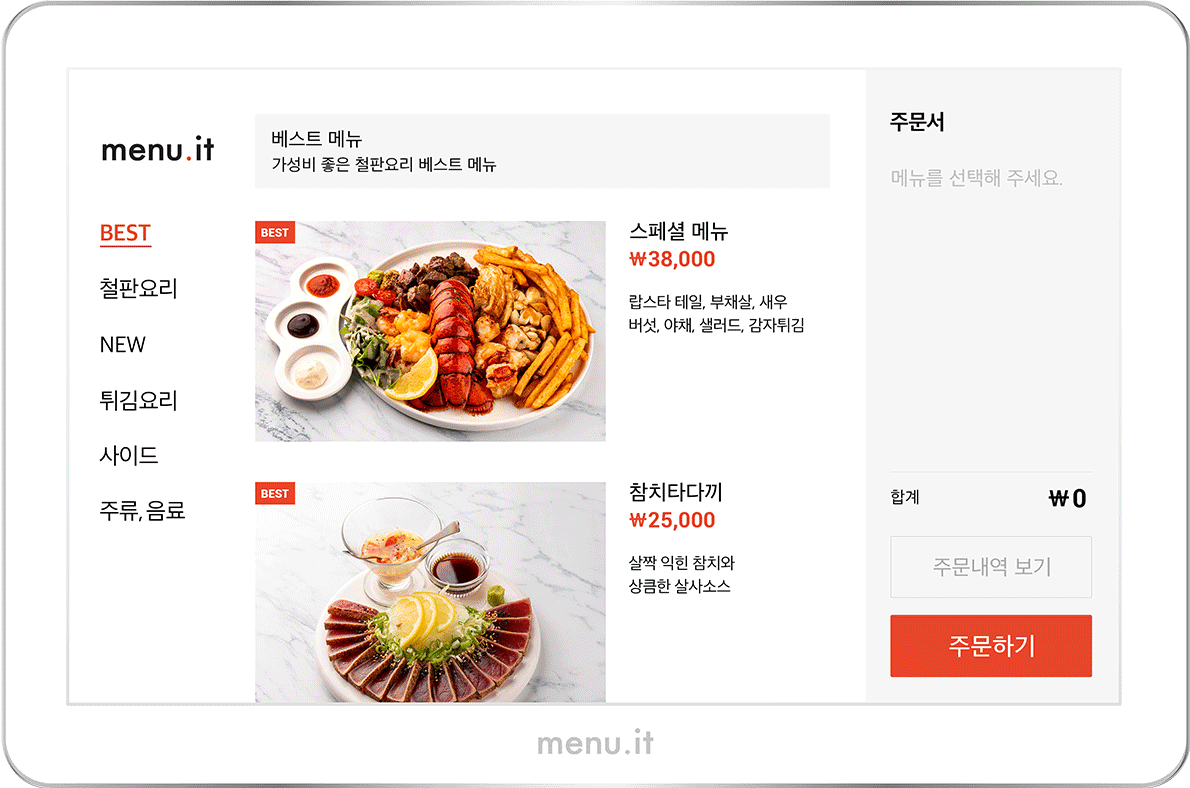
Task: Add the 스페셜 메뉴 dish to the order
Action: pos(430,331)
